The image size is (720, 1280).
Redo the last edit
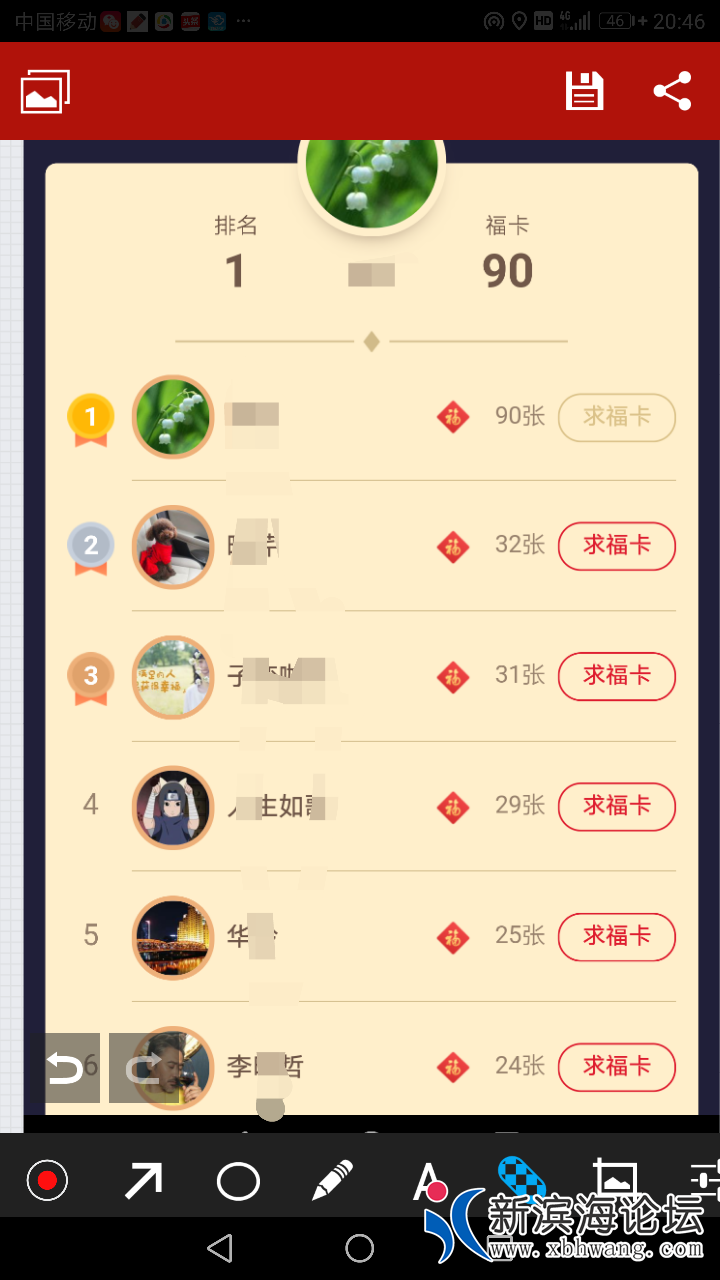(x=143, y=1069)
